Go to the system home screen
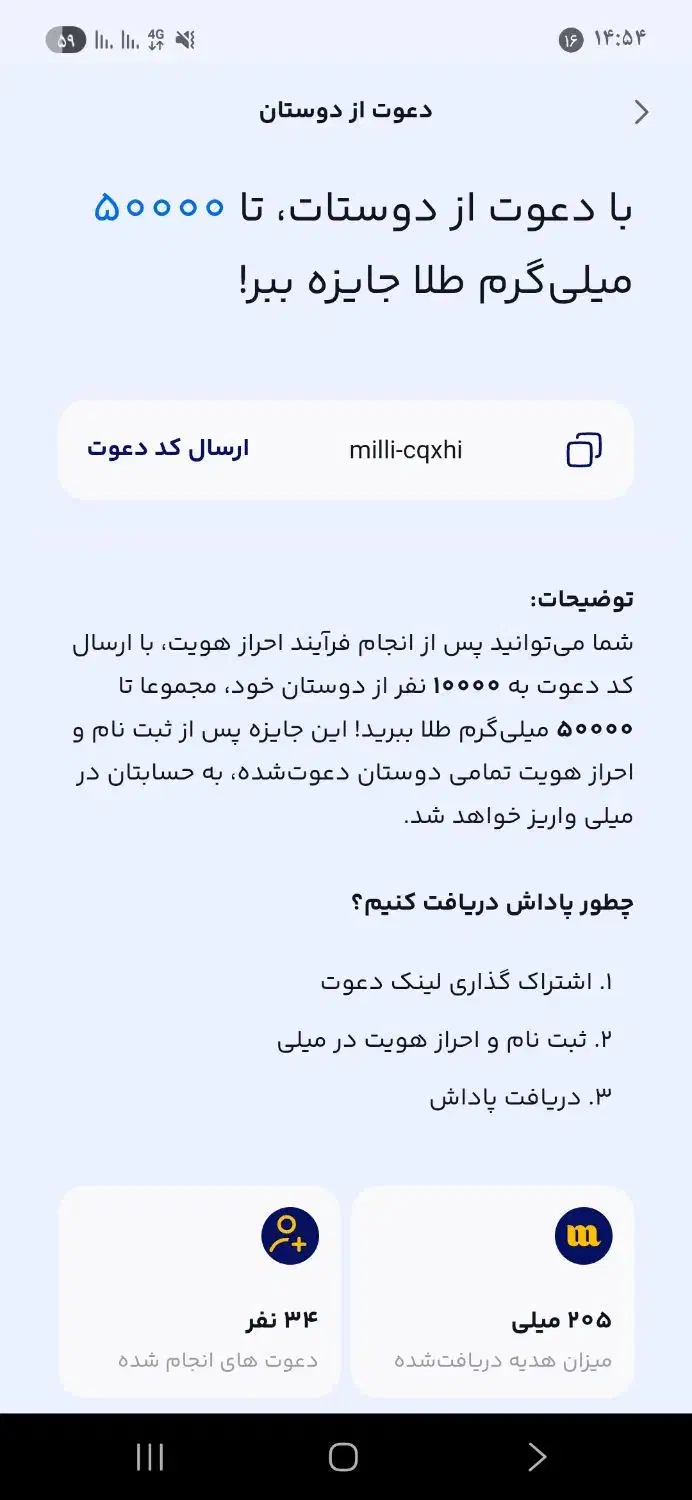This screenshot has height=1500, width=692. click(343, 1457)
